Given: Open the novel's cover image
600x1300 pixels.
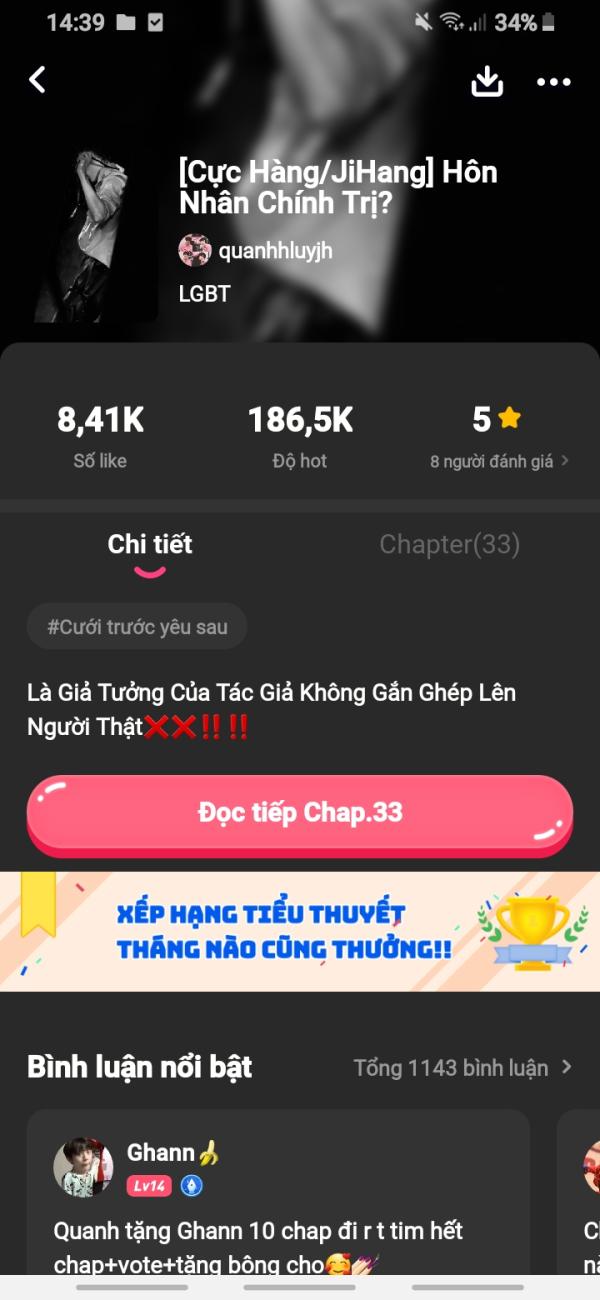Looking at the screenshot, I should click(95, 236).
